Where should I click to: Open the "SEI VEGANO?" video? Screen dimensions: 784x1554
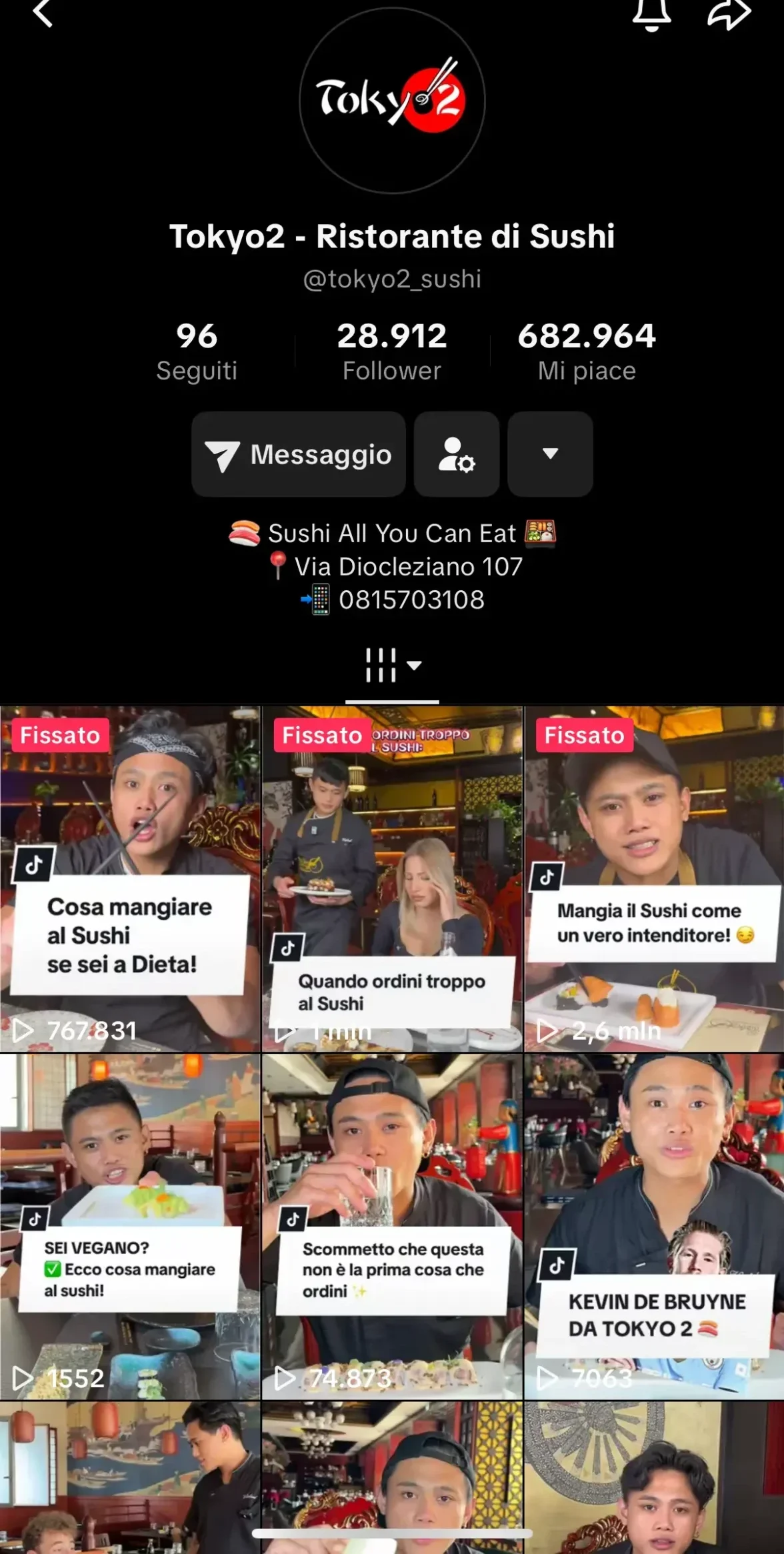click(x=130, y=1226)
